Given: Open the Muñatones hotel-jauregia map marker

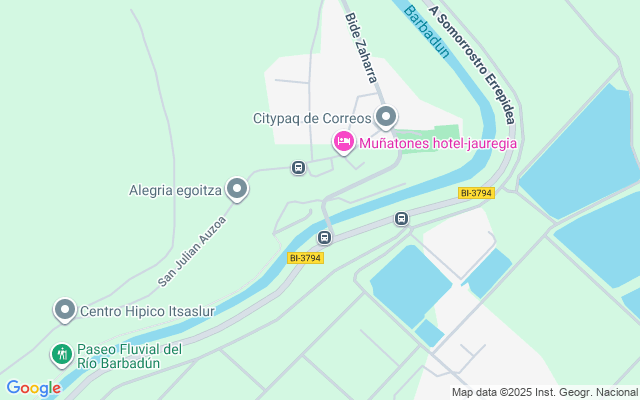Looking at the screenshot, I should pyautogui.click(x=344, y=143).
